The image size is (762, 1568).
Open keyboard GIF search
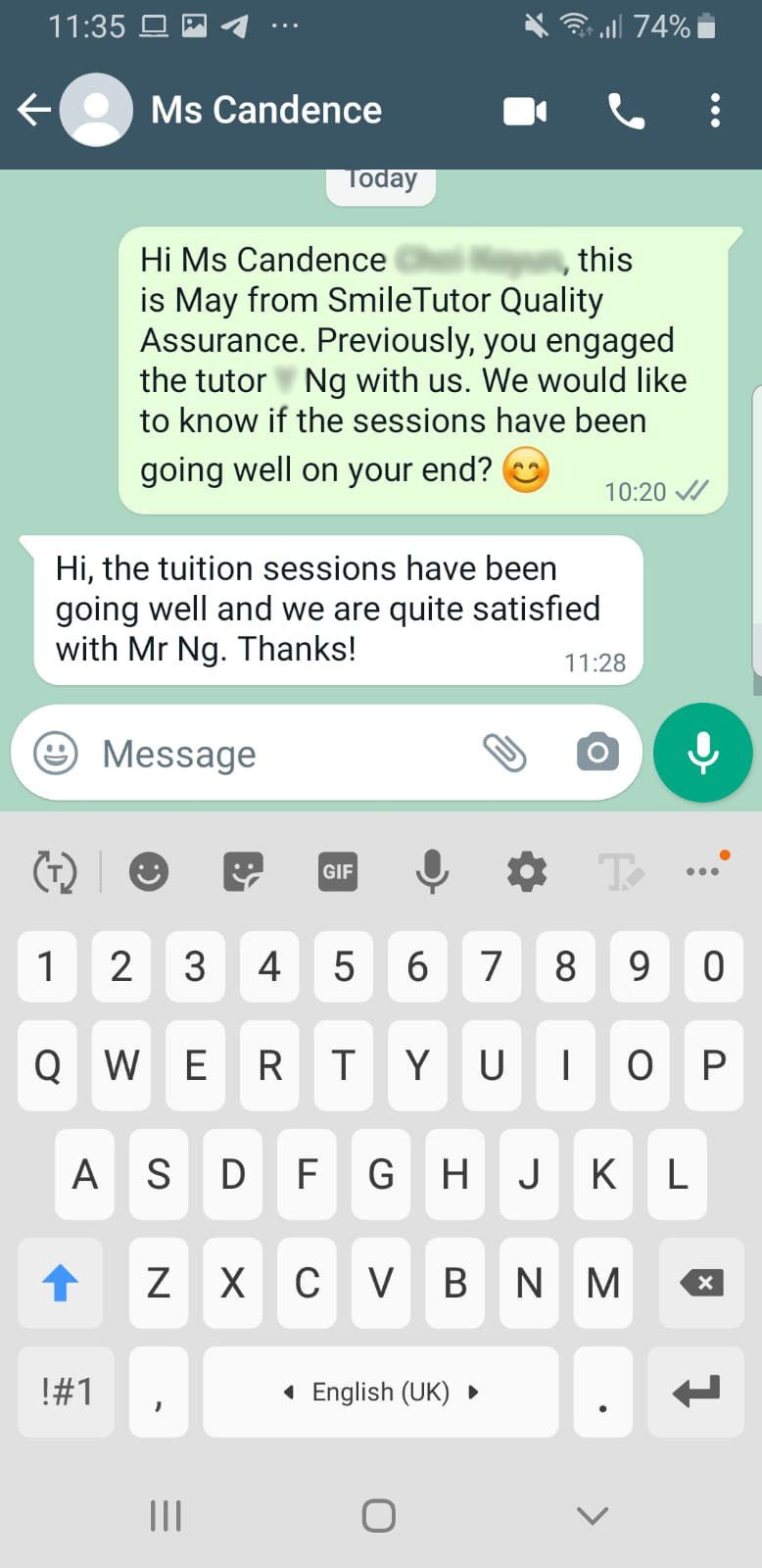pos(338,871)
